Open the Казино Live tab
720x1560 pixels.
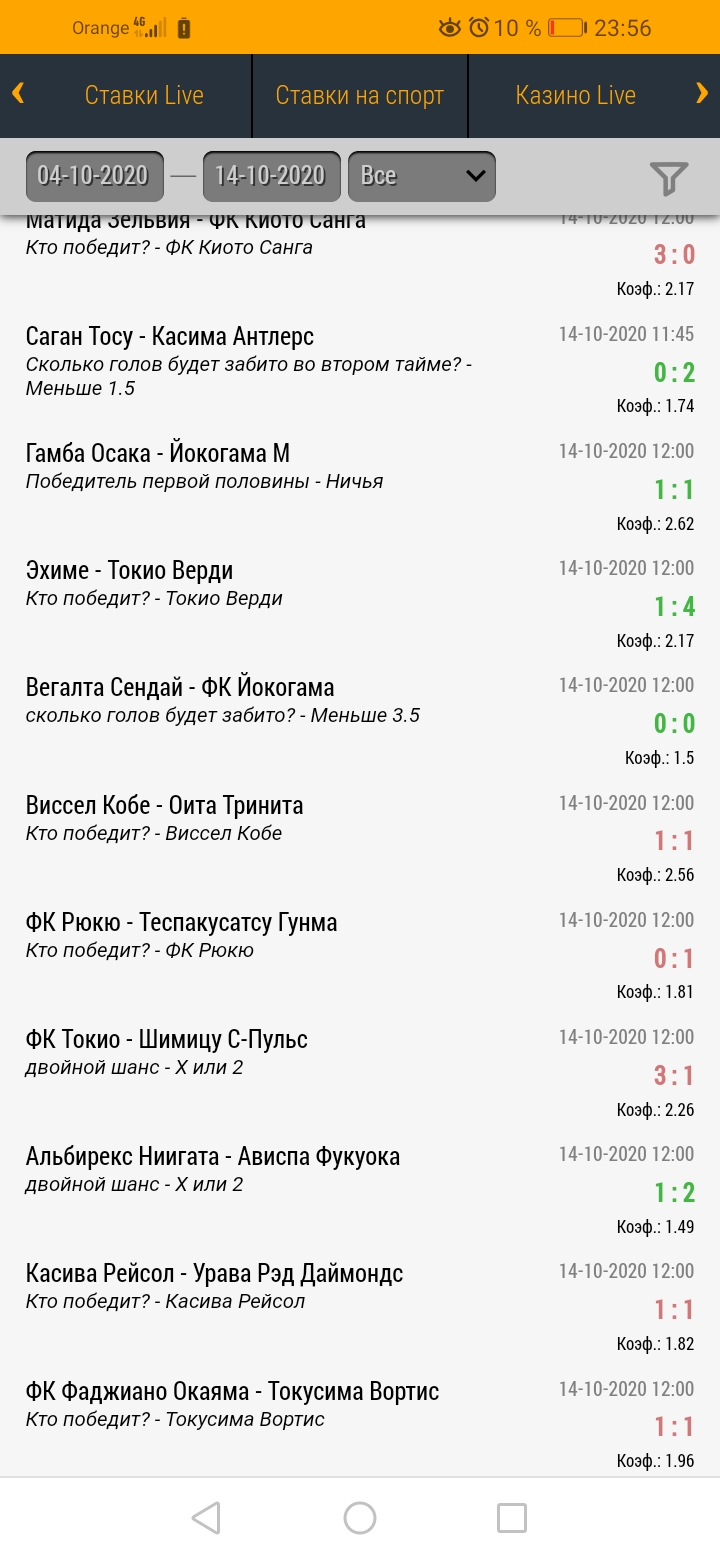click(575, 96)
